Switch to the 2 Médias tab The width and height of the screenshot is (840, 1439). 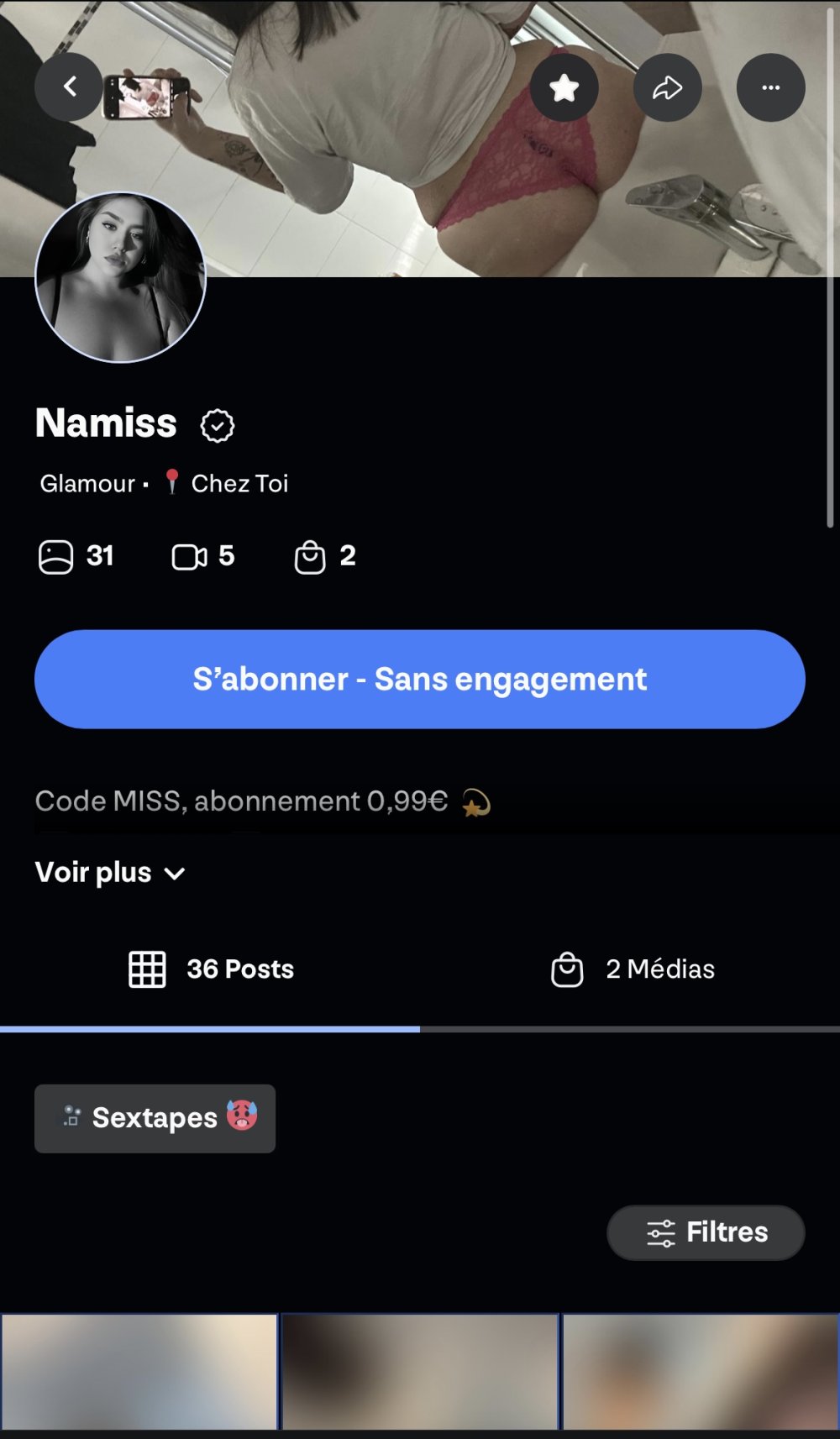tap(633, 969)
